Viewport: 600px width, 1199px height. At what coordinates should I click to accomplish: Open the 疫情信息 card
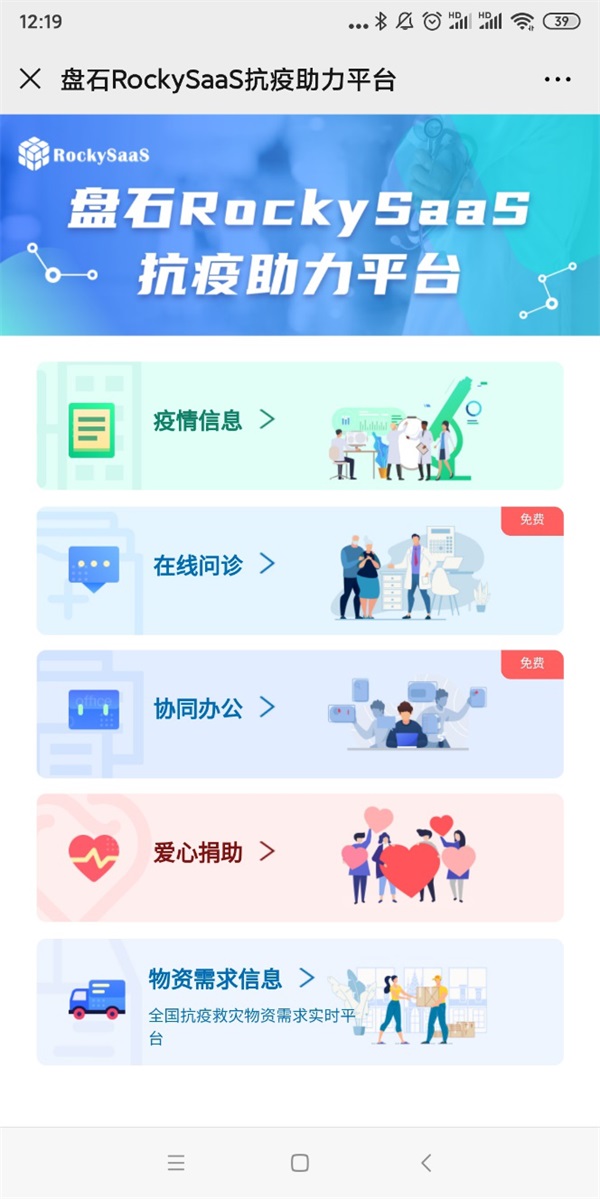(300, 425)
